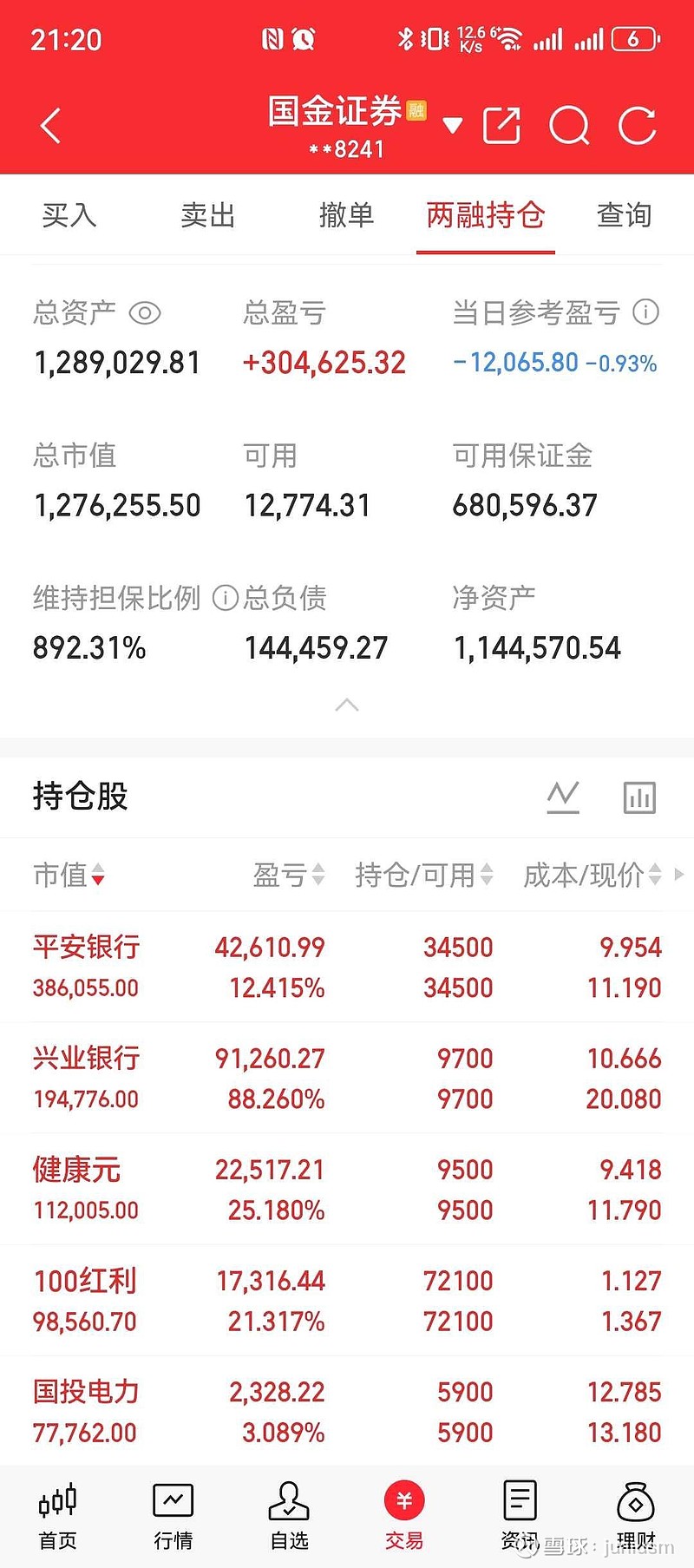Expand more columns with right arrow

(679, 876)
